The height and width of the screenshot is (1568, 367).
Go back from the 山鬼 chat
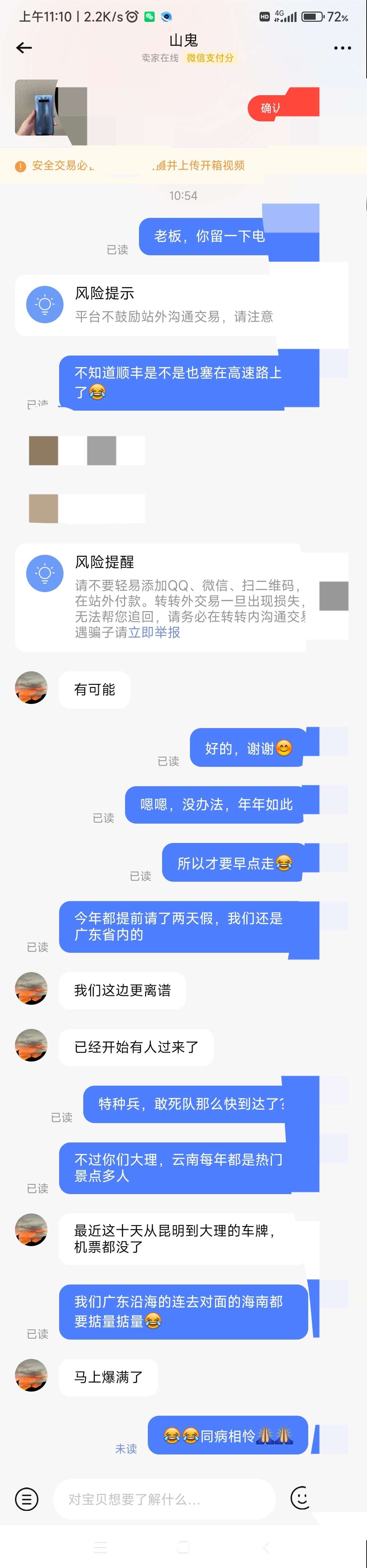(x=24, y=48)
